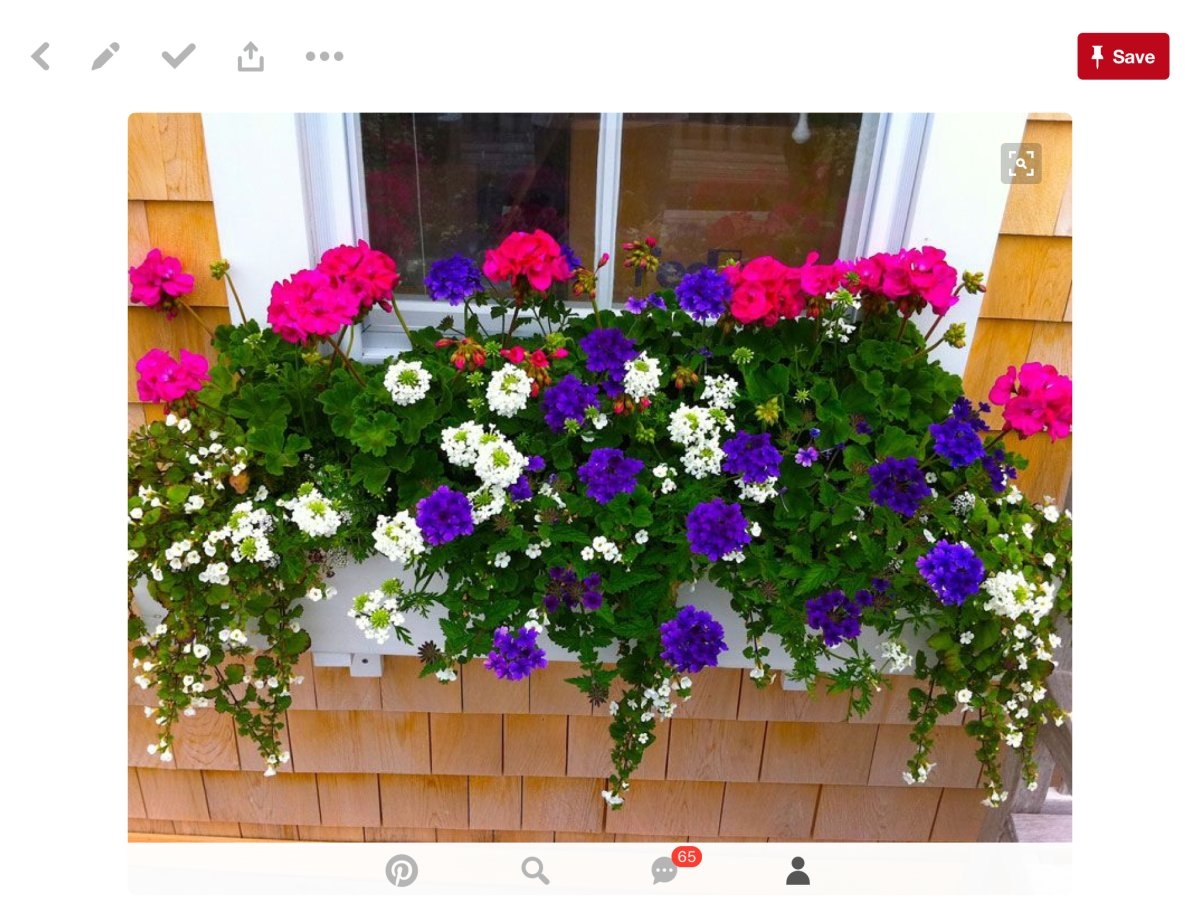Screen dimensions: 1200x900
Task: Start visual search on the photo
Action: tap(1020, 164)
